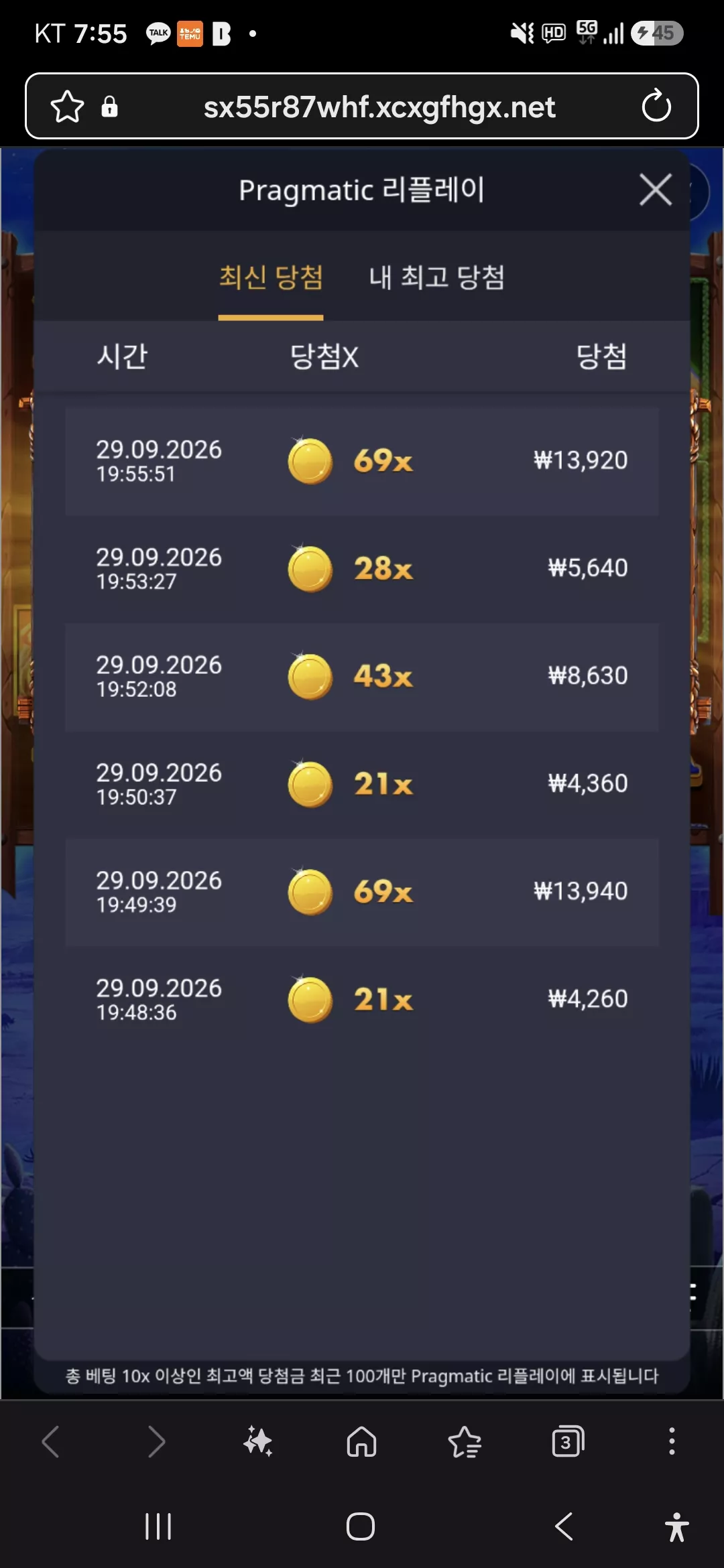Bookmark this page with the star icon
The image size is (724, 1568).
point(67,107)
